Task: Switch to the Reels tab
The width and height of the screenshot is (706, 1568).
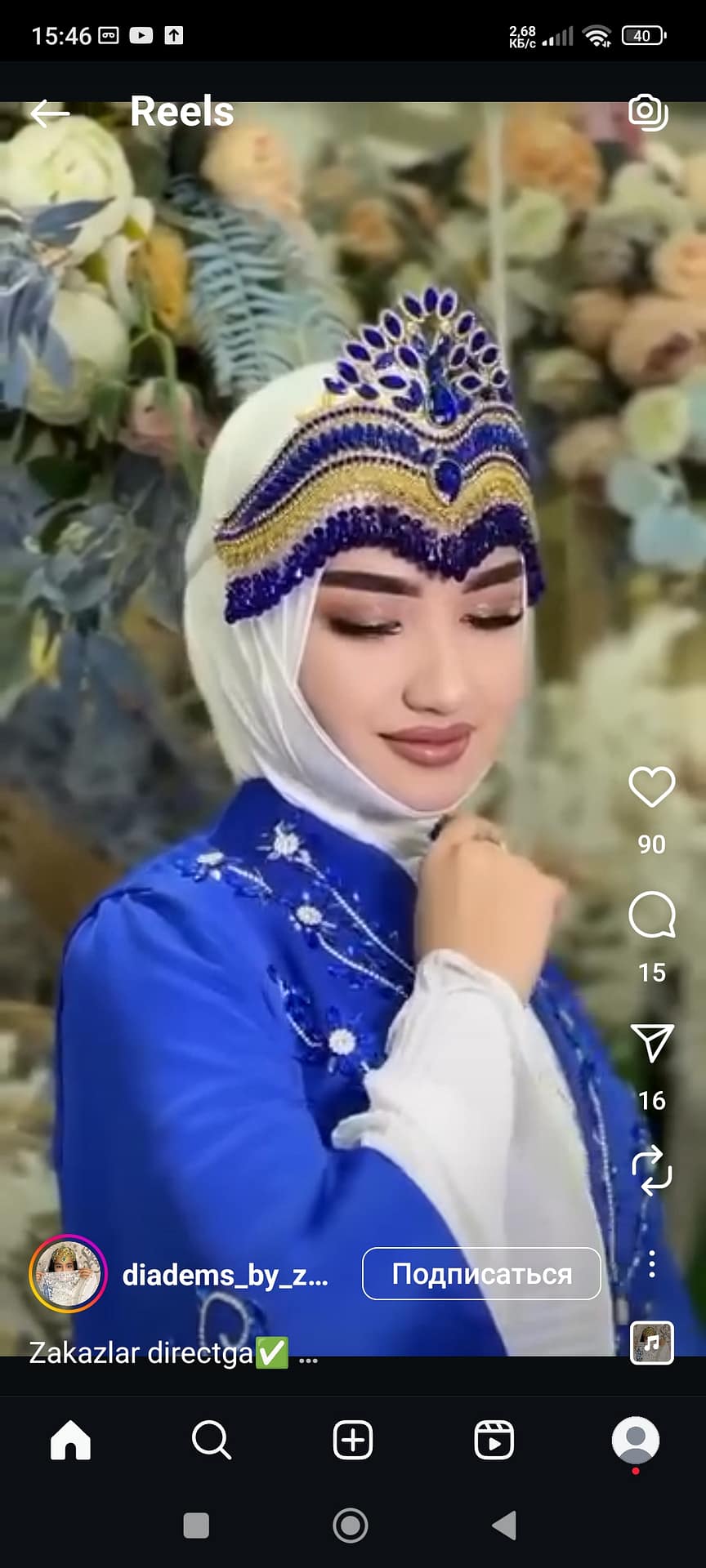Action: click(x=494, y=1440)
